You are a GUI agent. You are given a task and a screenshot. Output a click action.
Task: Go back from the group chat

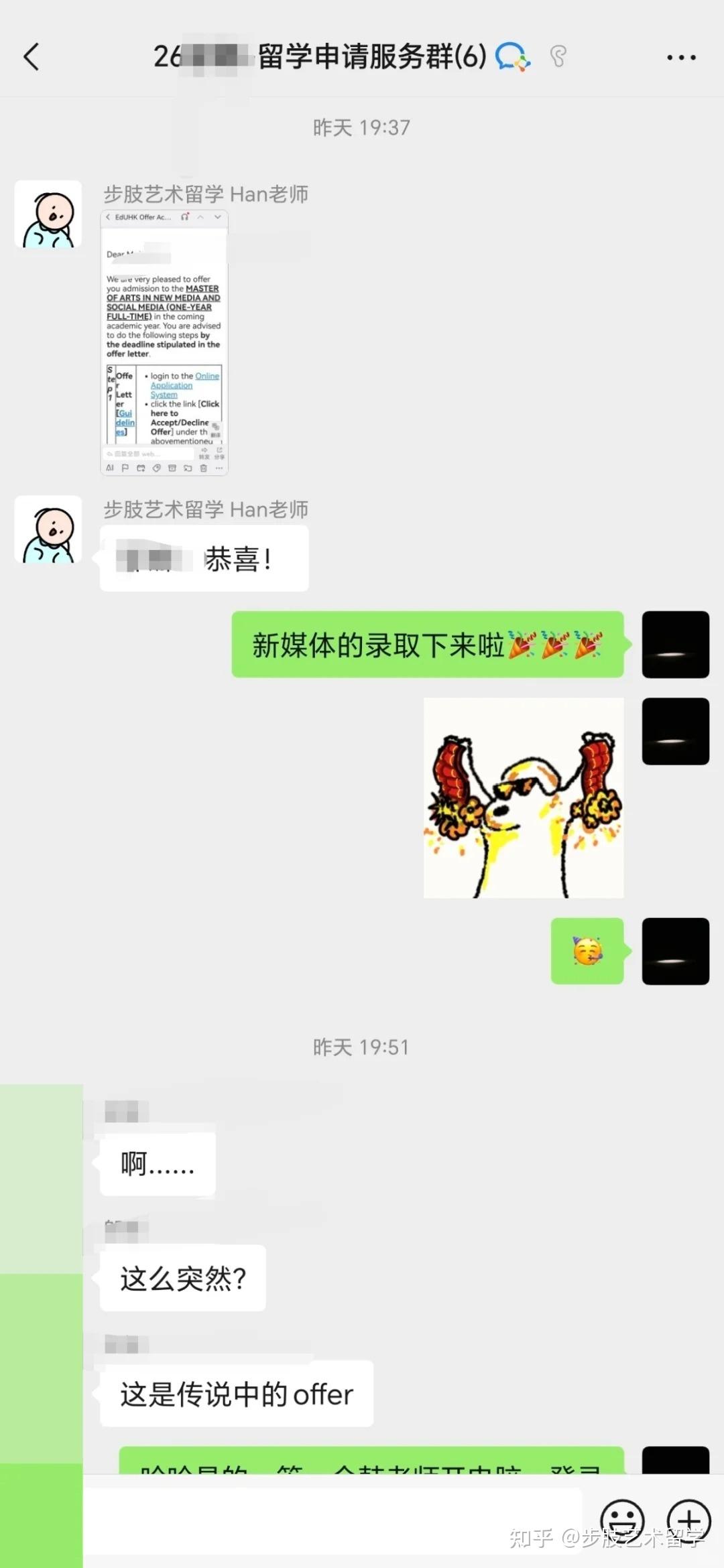tap(32, 57)
